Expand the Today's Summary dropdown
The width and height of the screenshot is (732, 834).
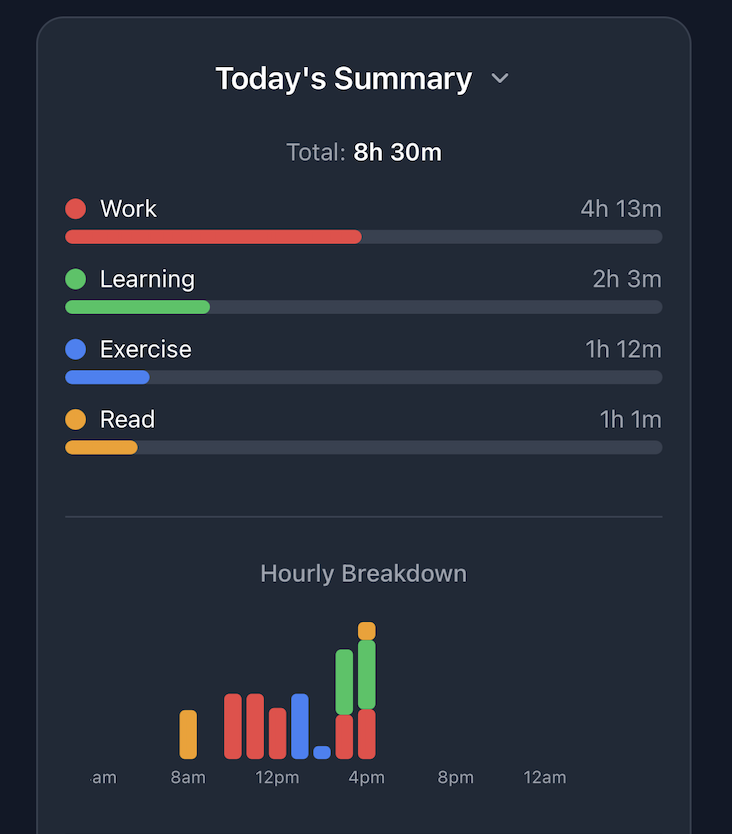[x=500, y=79]
